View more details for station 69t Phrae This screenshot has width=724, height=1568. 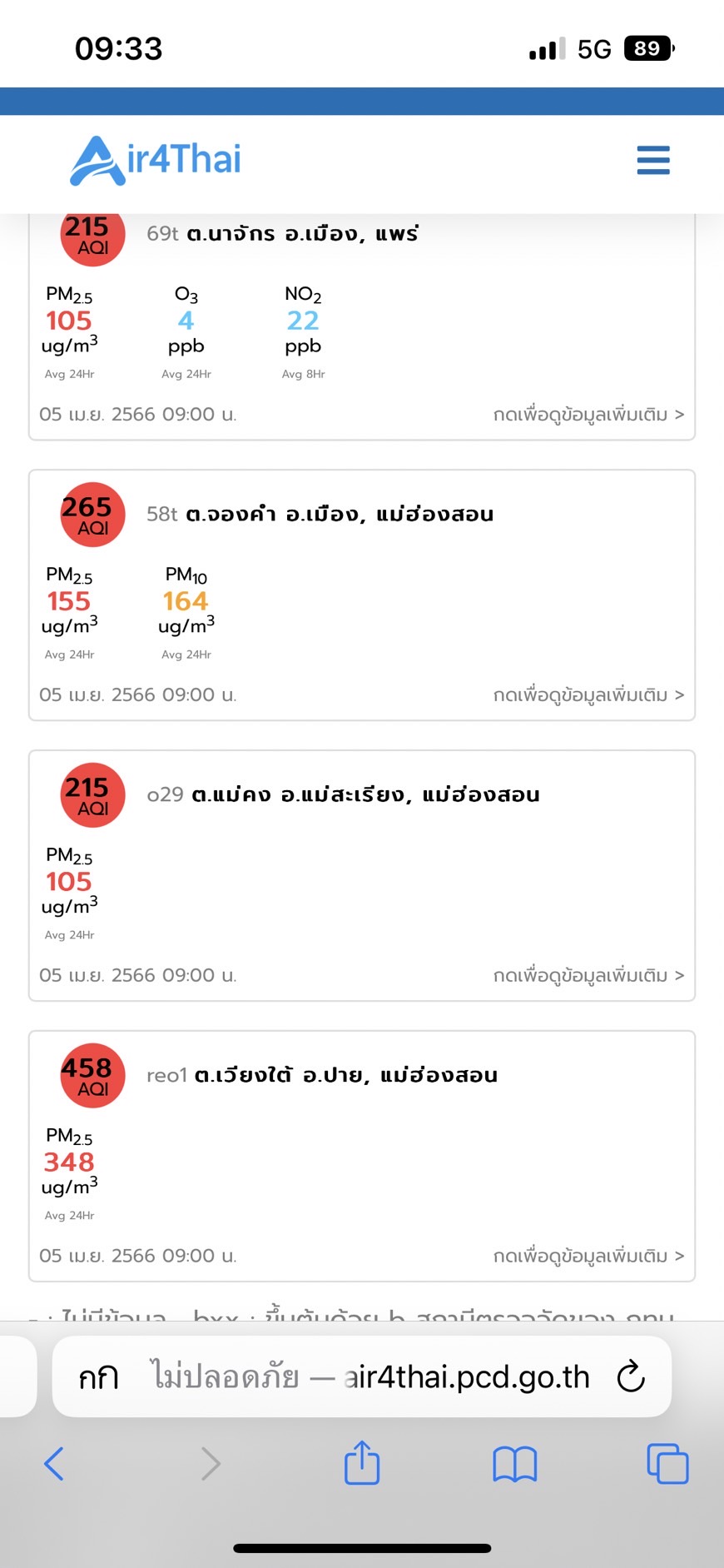tap(588, 415)
